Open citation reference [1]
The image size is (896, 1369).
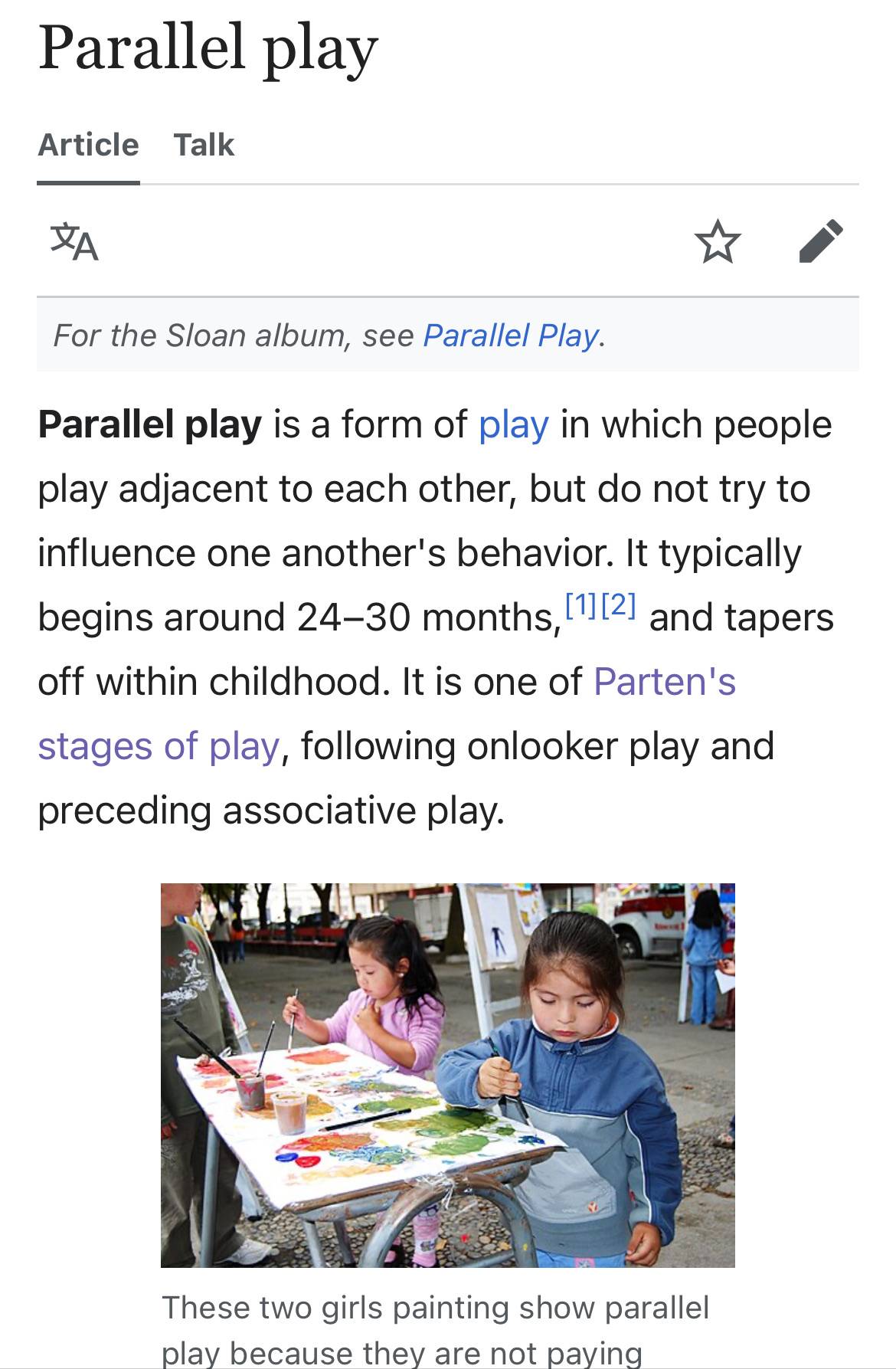pyautogui.click(x=581, y=606)
